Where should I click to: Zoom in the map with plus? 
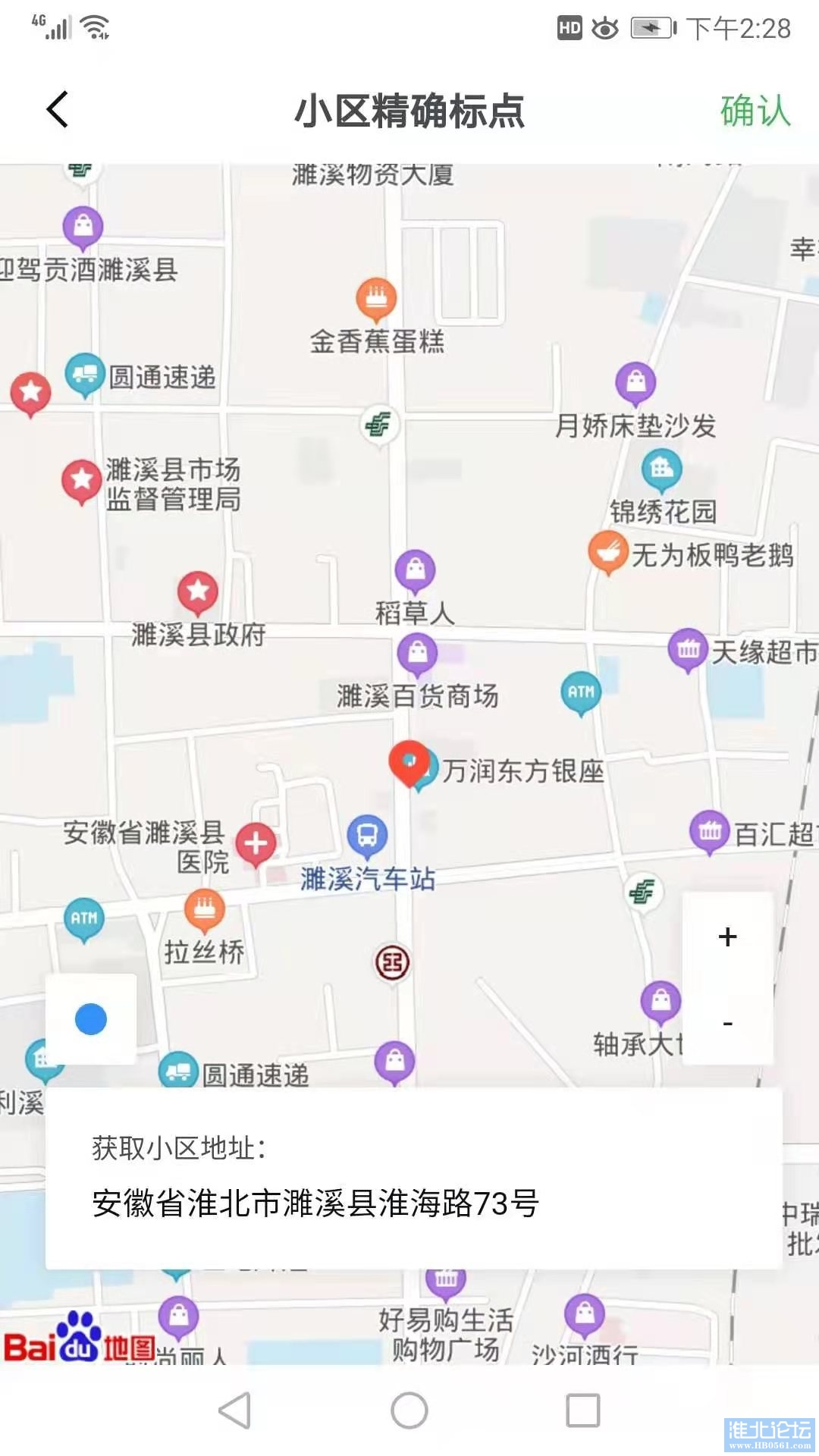pyautogui.click(x=727, y=937)
